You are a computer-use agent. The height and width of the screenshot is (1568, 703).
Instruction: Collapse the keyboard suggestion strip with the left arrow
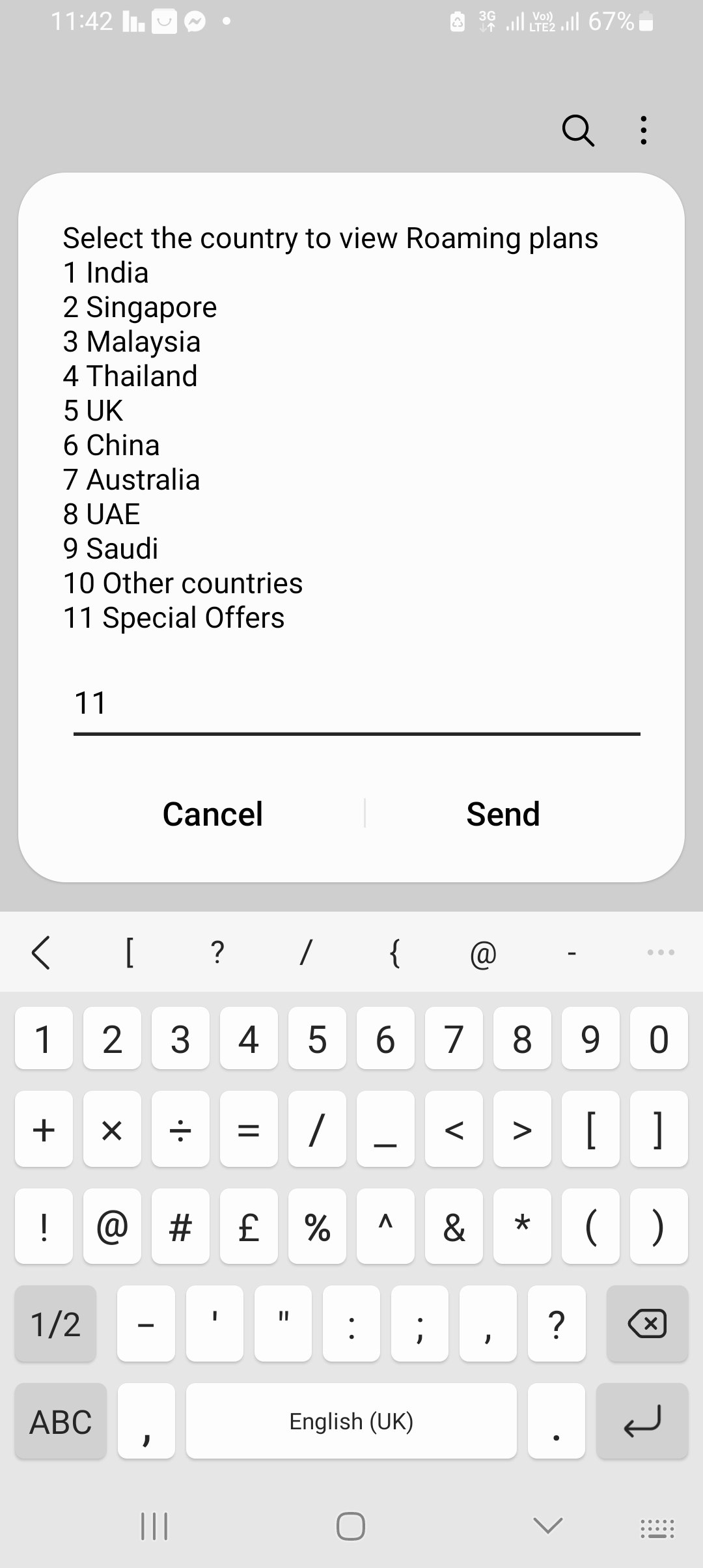(x=41, y=953)
